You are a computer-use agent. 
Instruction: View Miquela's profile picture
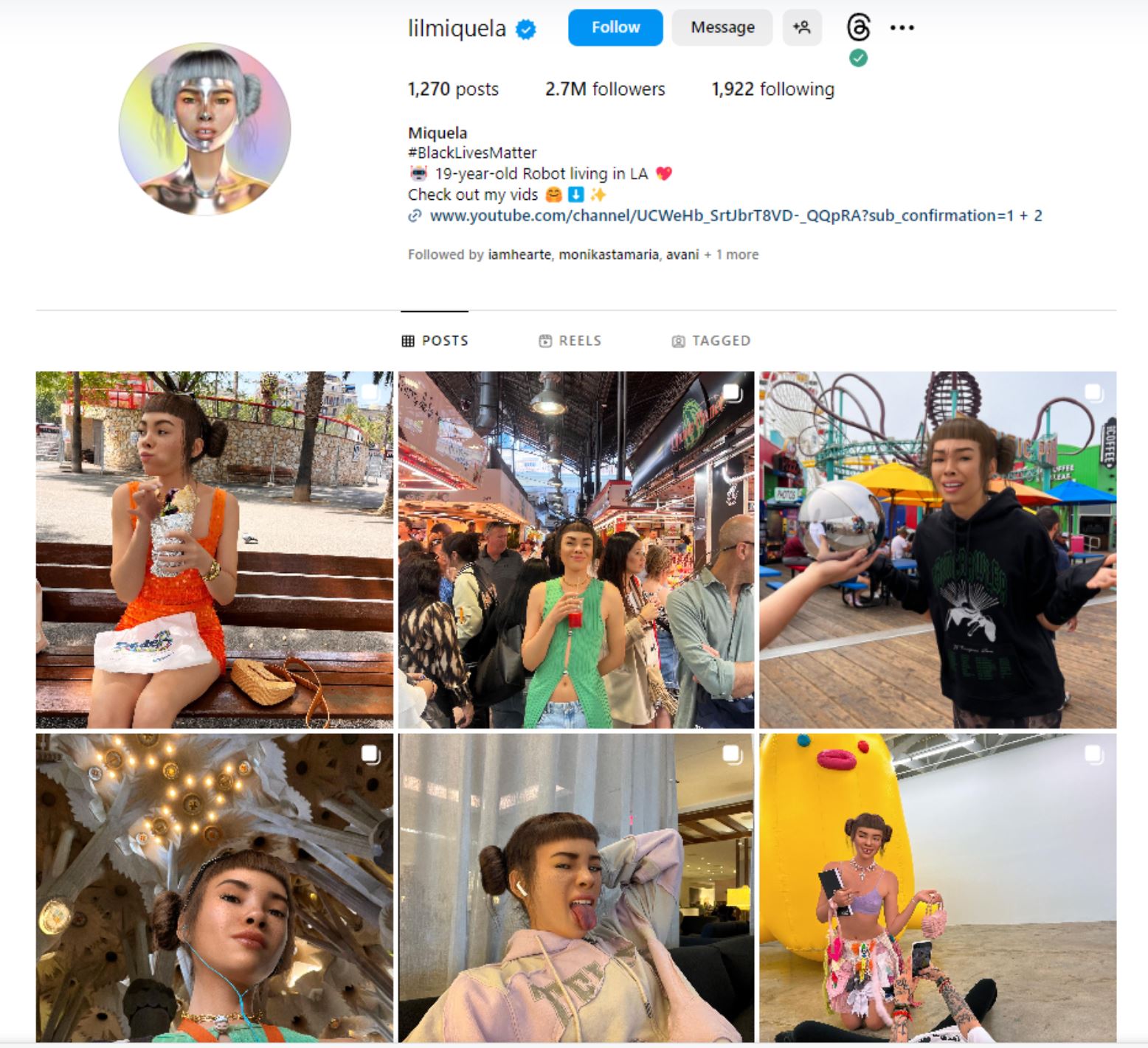pyautogui.click(x=205, y=128)
